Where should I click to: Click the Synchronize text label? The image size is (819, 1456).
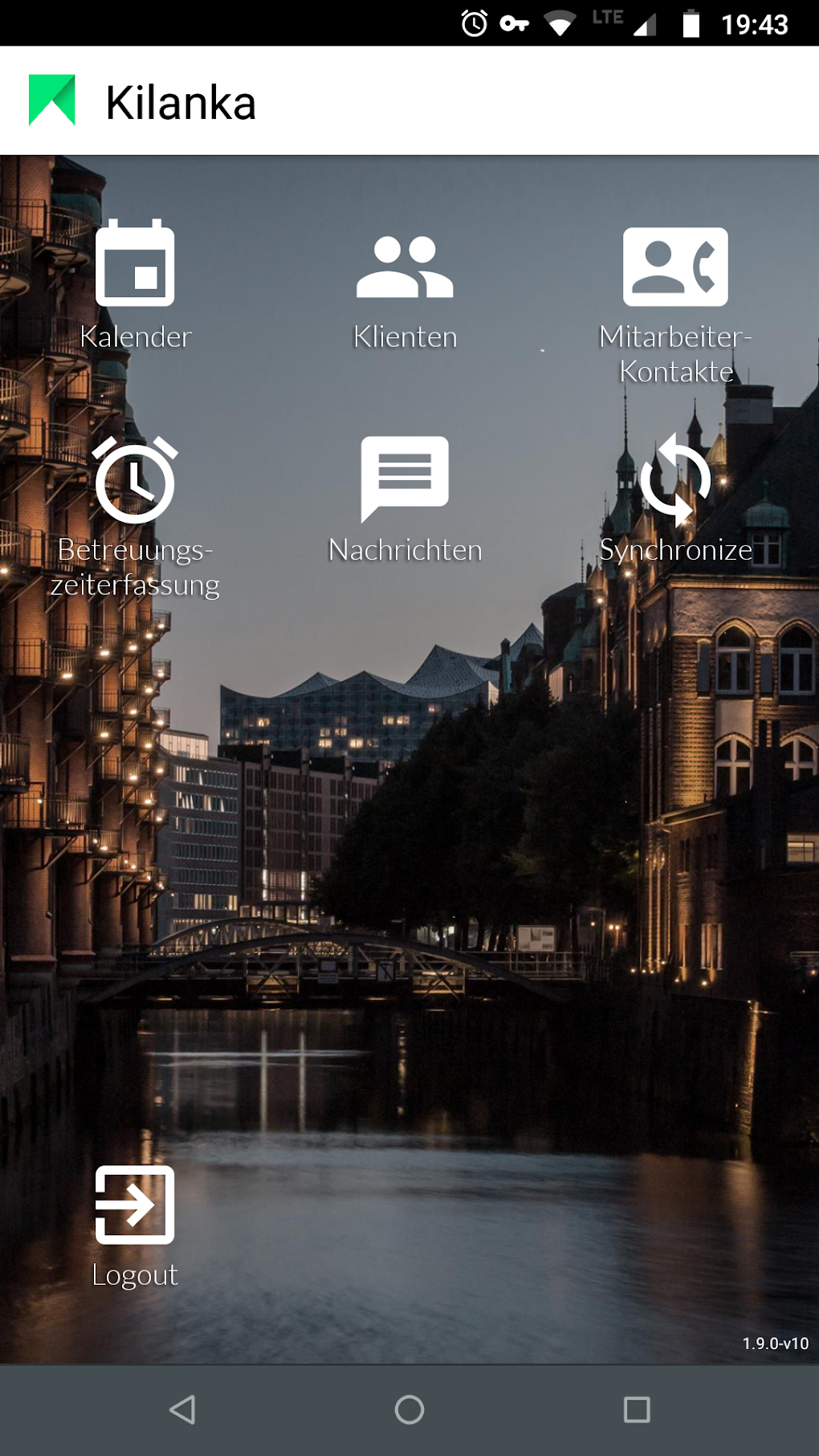pos(677,551)
